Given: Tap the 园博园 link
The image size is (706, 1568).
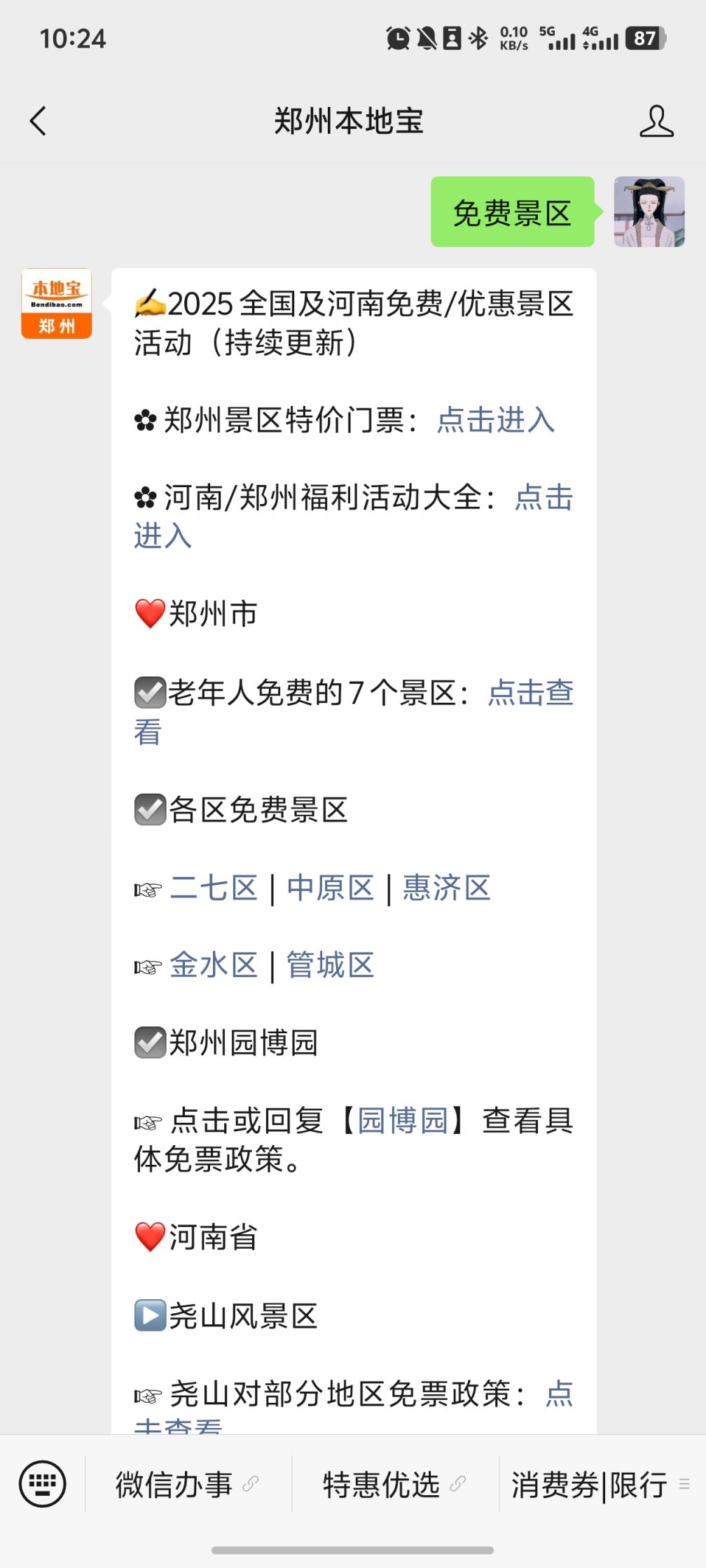Looking at the screenshot, I should (x=403, y=1121).
